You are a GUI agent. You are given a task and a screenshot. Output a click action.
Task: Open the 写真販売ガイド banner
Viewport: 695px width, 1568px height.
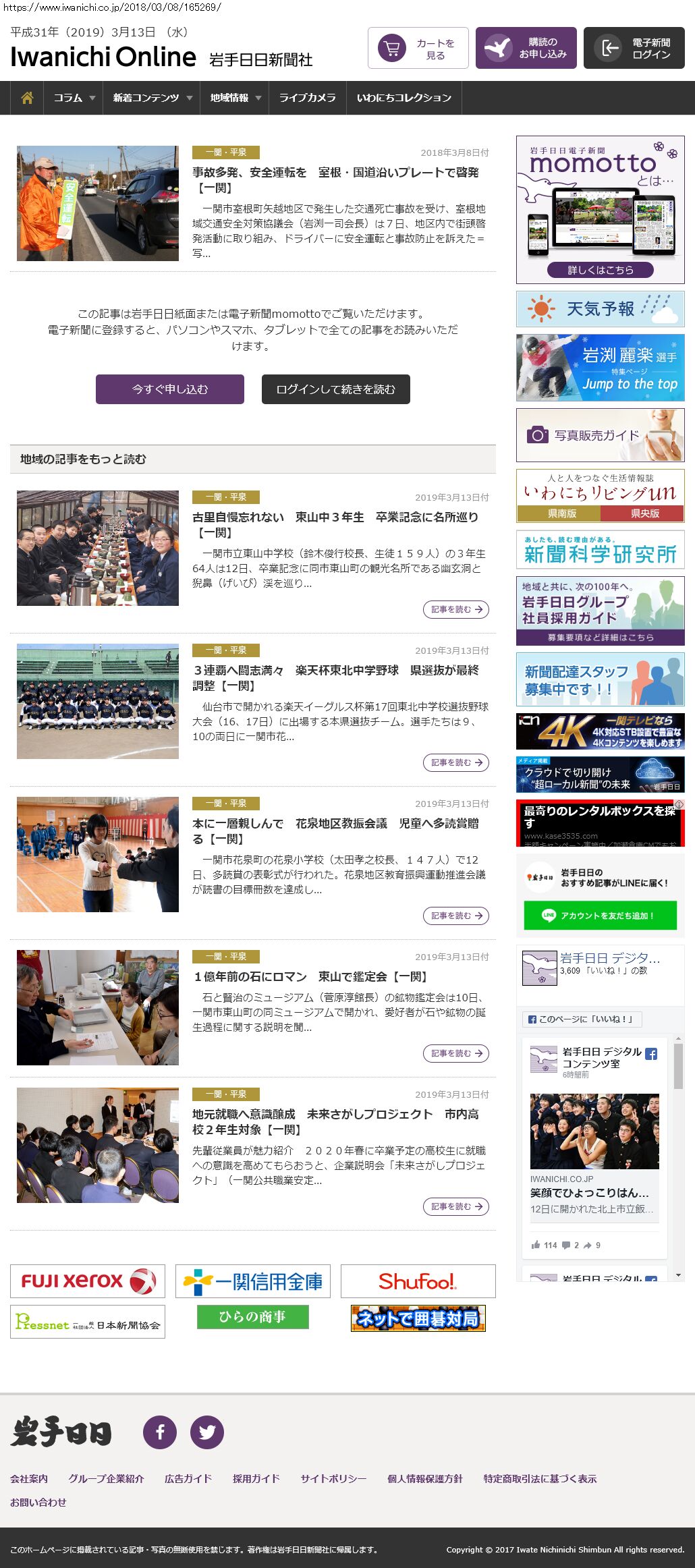[600, 435]
